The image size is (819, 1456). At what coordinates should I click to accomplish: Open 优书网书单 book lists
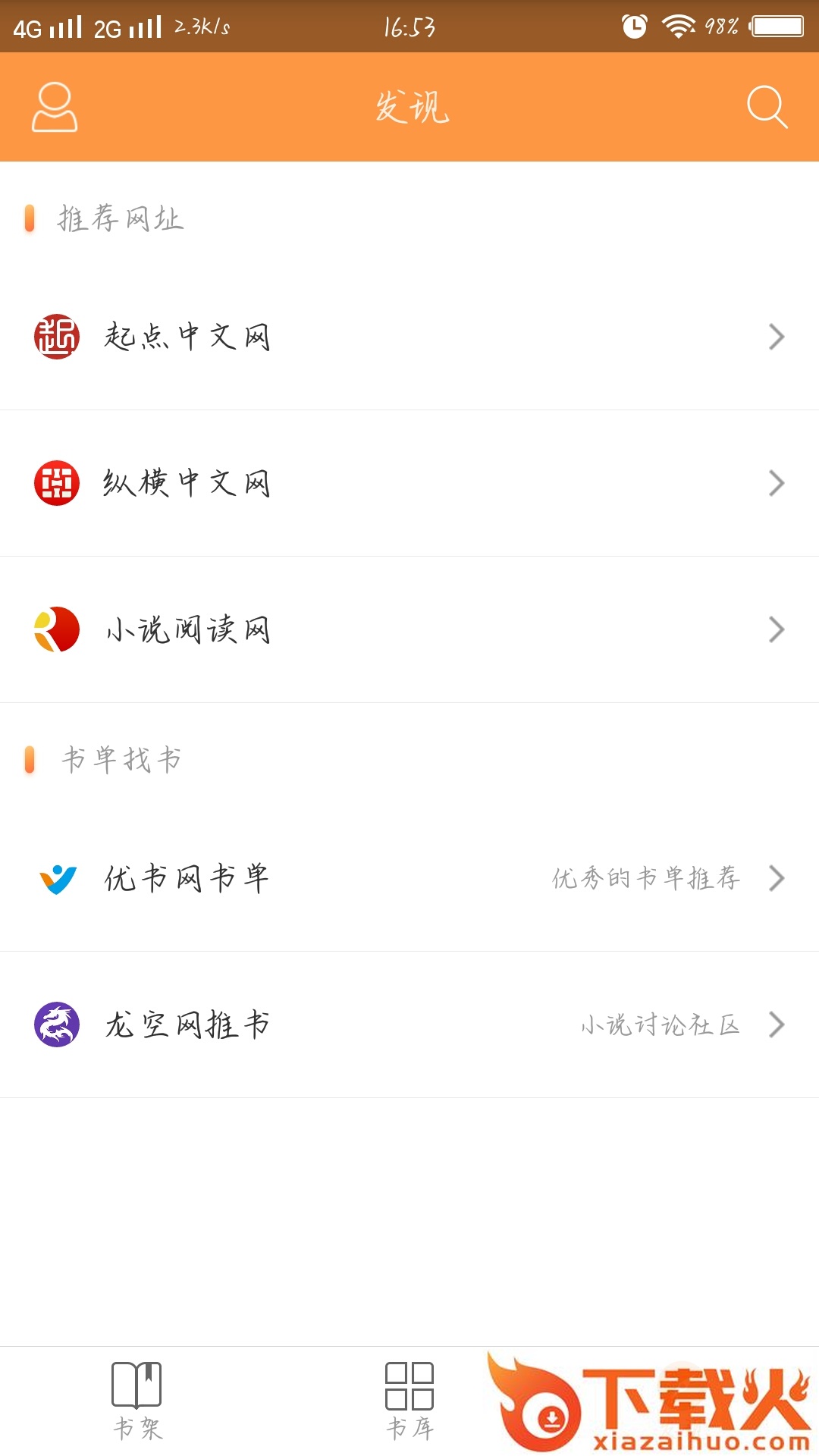tap(409, 878)
